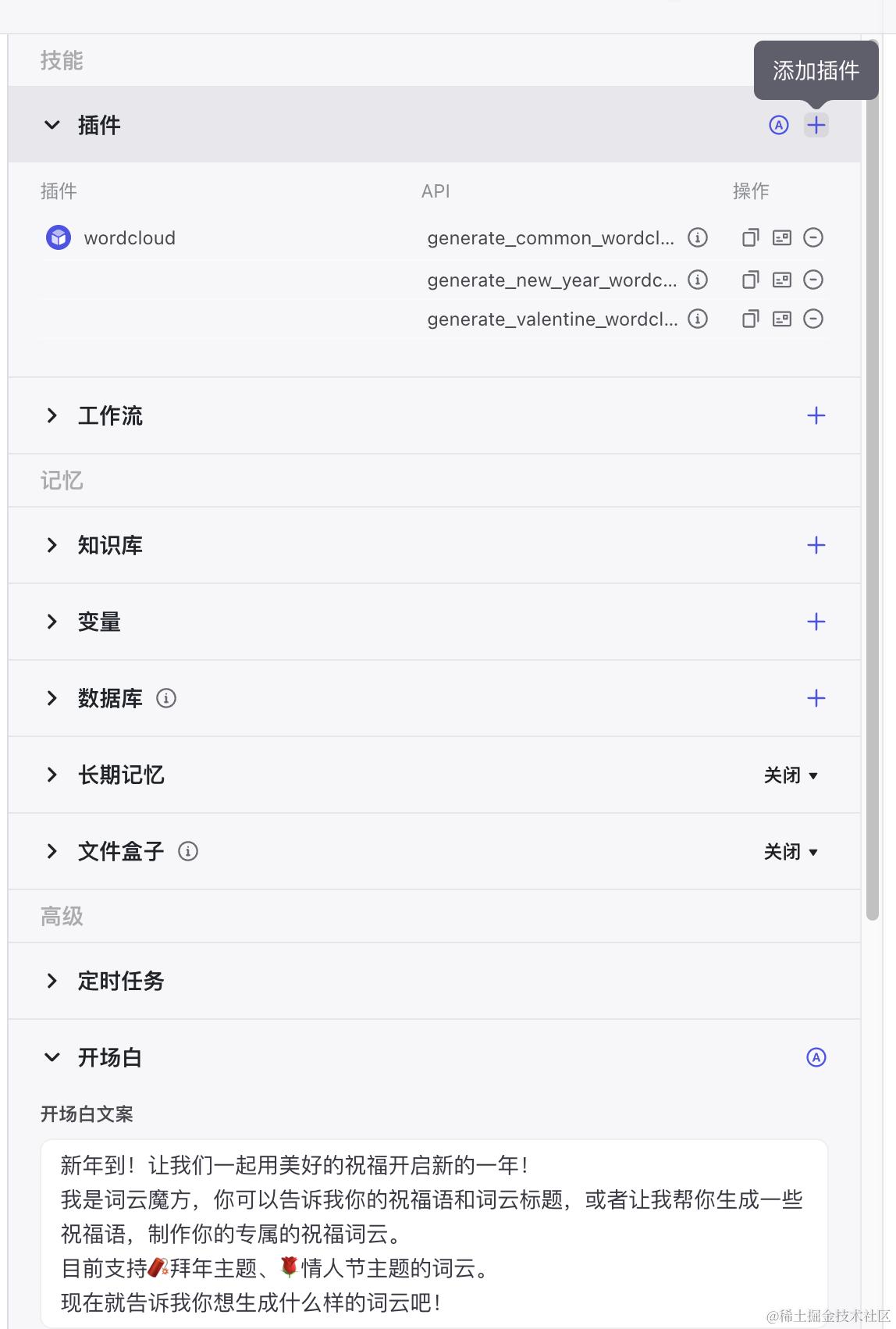This screenshot has height=1329, width=896.
Task: Edit the 开场白文案 text box
Action: (433, 1232)
